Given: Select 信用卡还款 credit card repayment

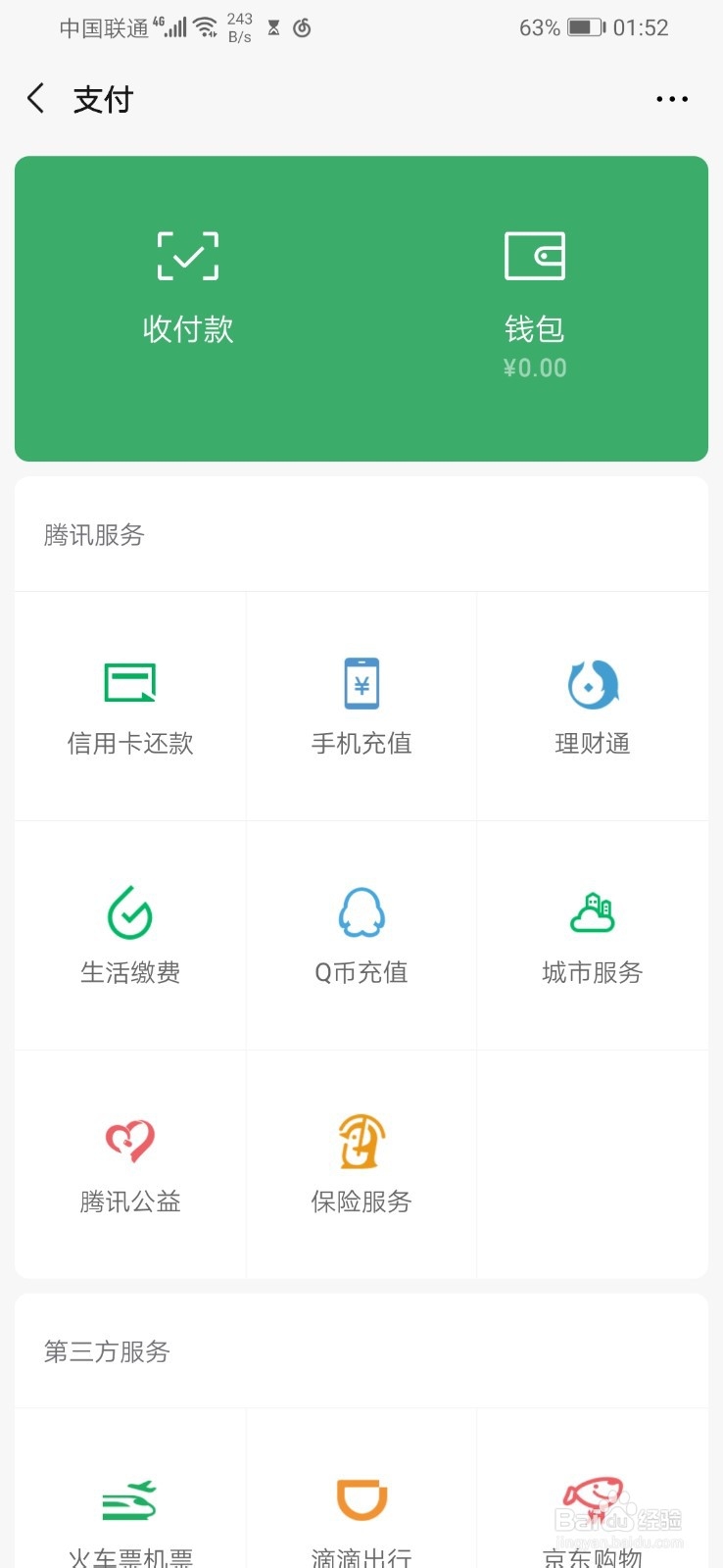Looking at the screenshot, I should [x=129, y=706].
